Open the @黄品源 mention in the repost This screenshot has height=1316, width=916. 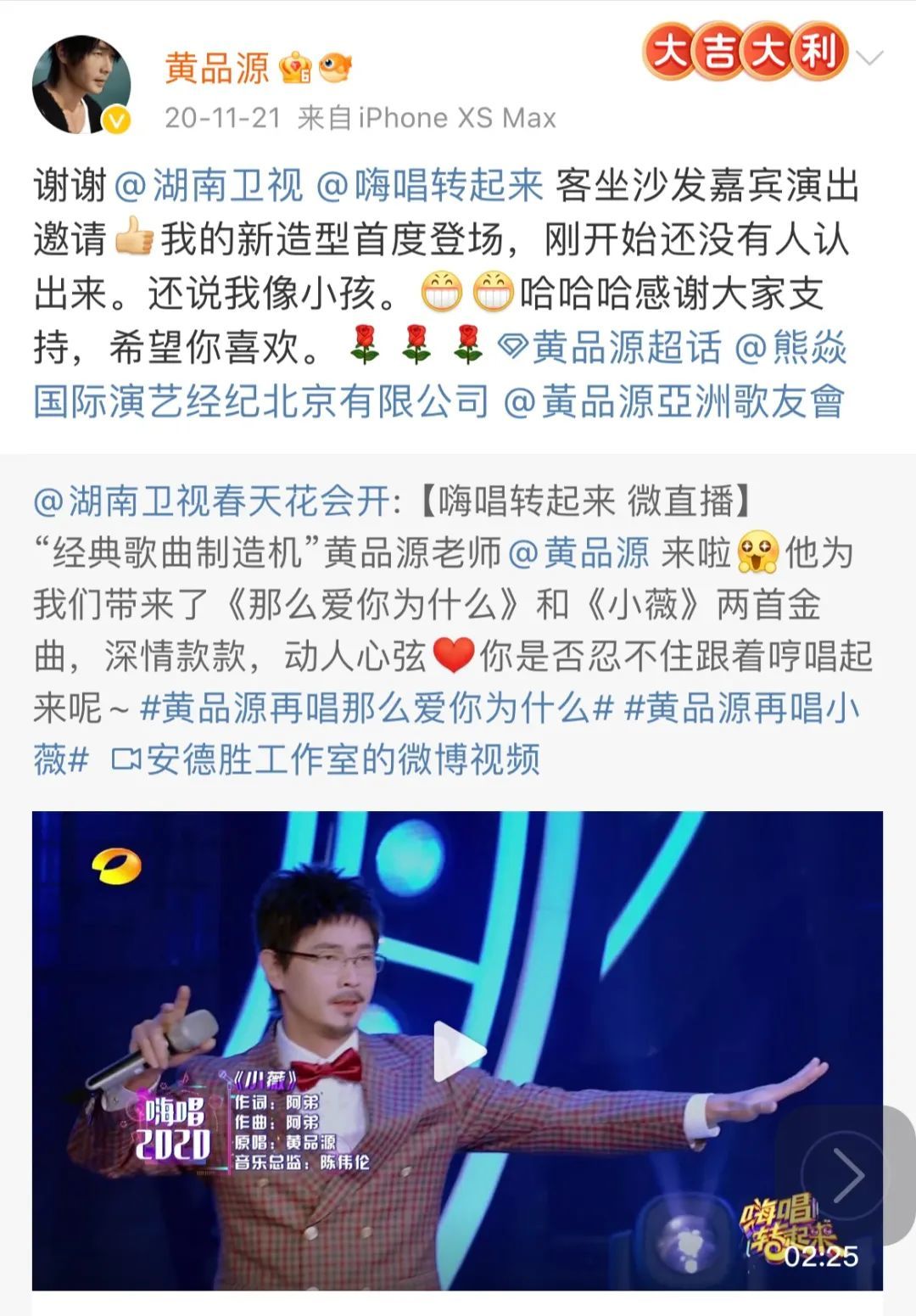point(579,553)
